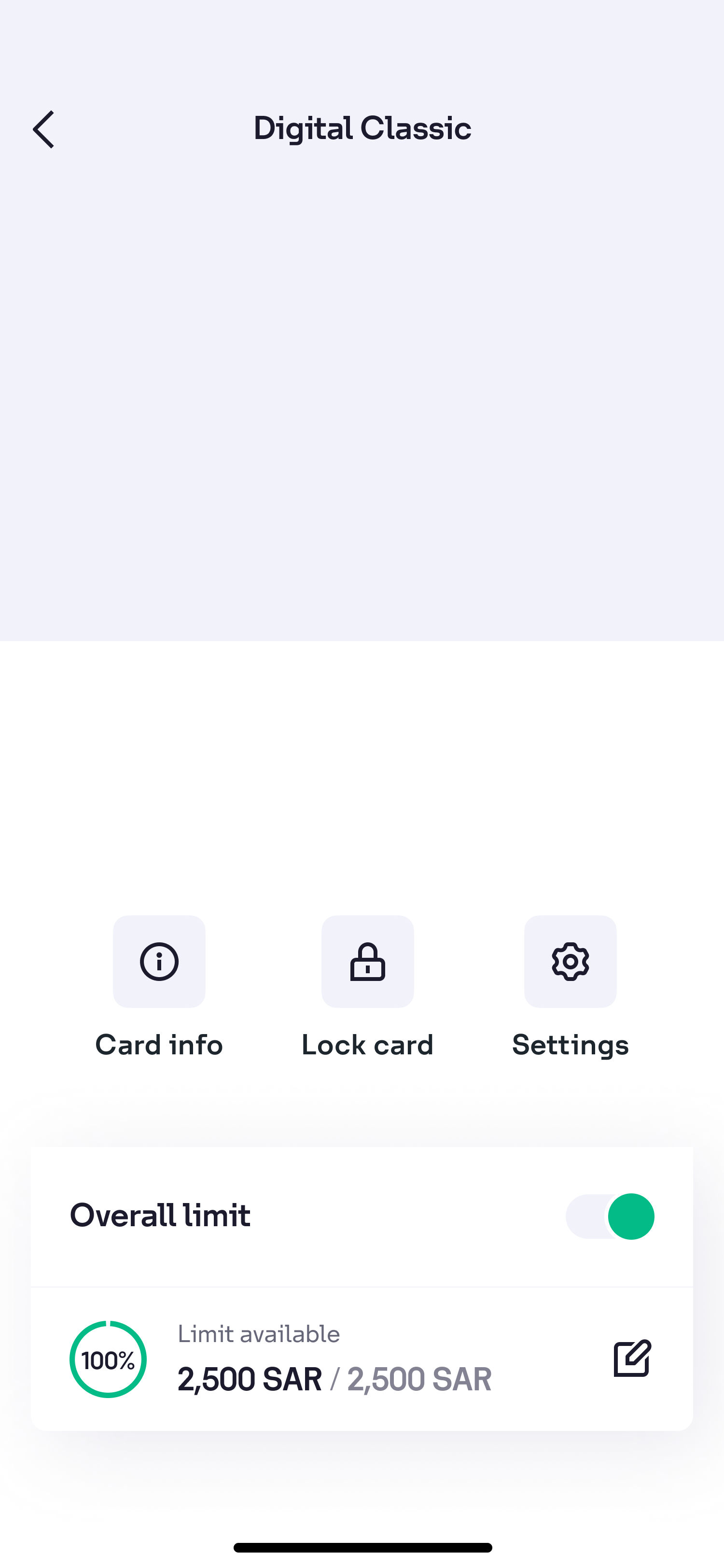Image resolution: width=724 pixels, height=1568 pixels.
Task: Click the info circle icon above Card info
Action: (x=159, y=962)
